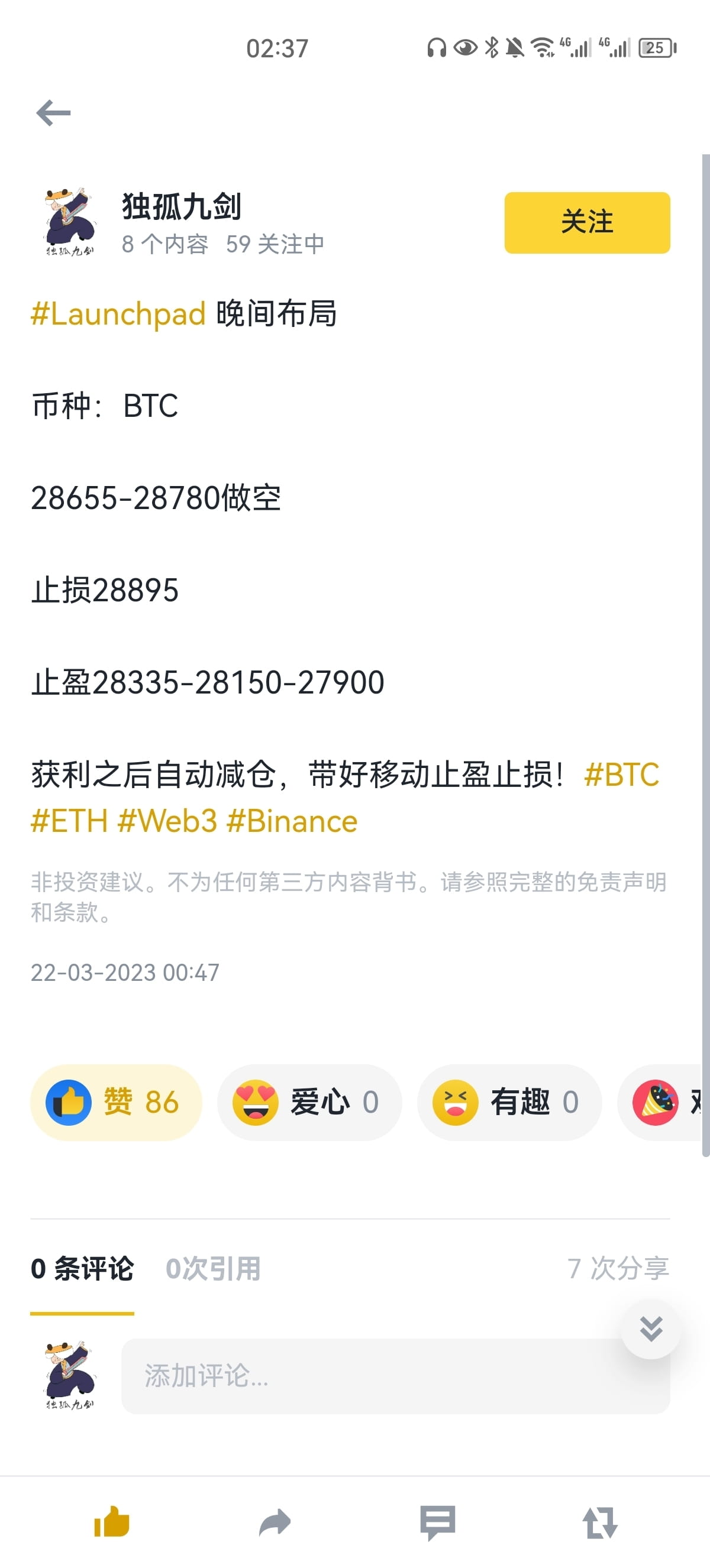Viewport: 710px width, 1568px height.
Task: Select the 0 条评论 tab
Action: tap(82, 1269)
